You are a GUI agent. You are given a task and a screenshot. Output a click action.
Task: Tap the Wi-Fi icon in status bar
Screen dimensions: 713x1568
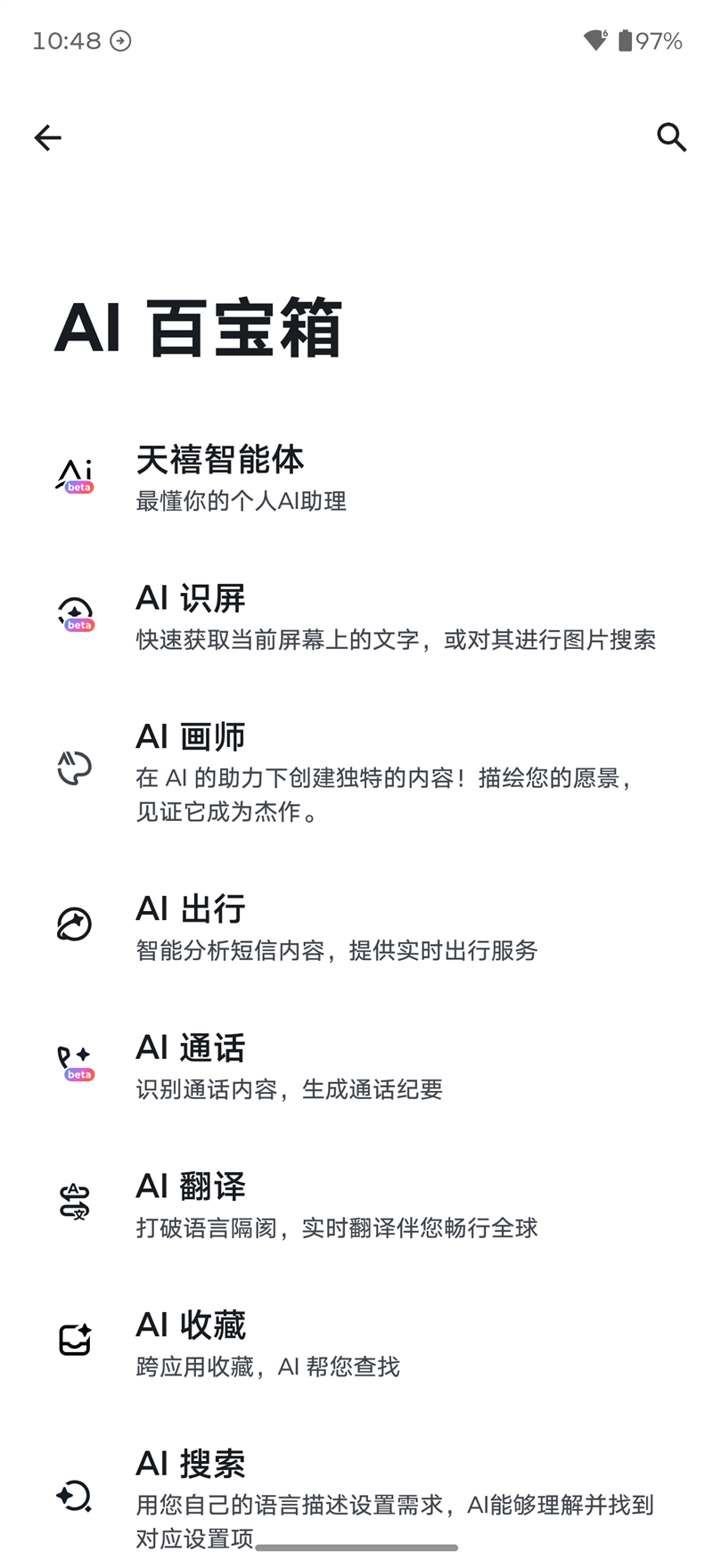tap(594, 39)
